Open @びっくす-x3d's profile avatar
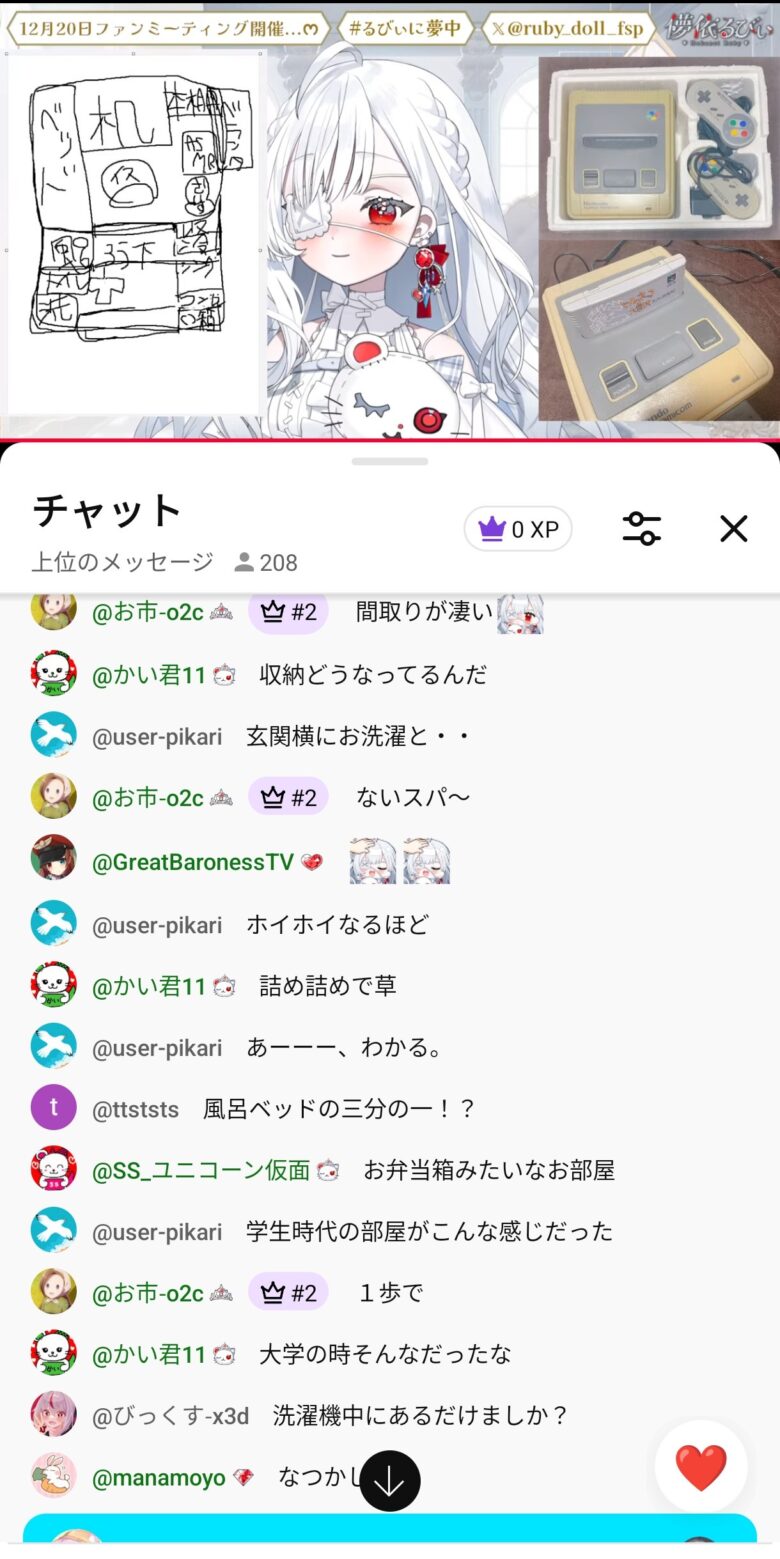 54,1415
